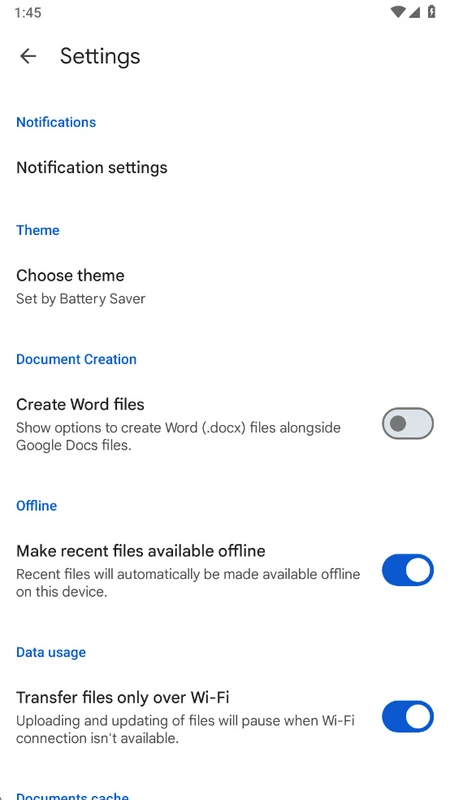Open Choose theme option
This screenshot has width=450, height=800.
click(x=225, y=286)
